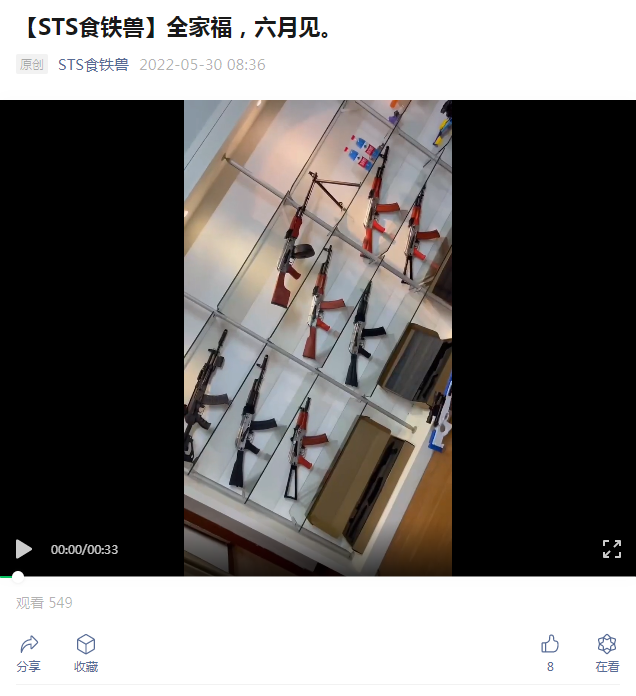Seek on the video progress bar

(x=318, y=576)
